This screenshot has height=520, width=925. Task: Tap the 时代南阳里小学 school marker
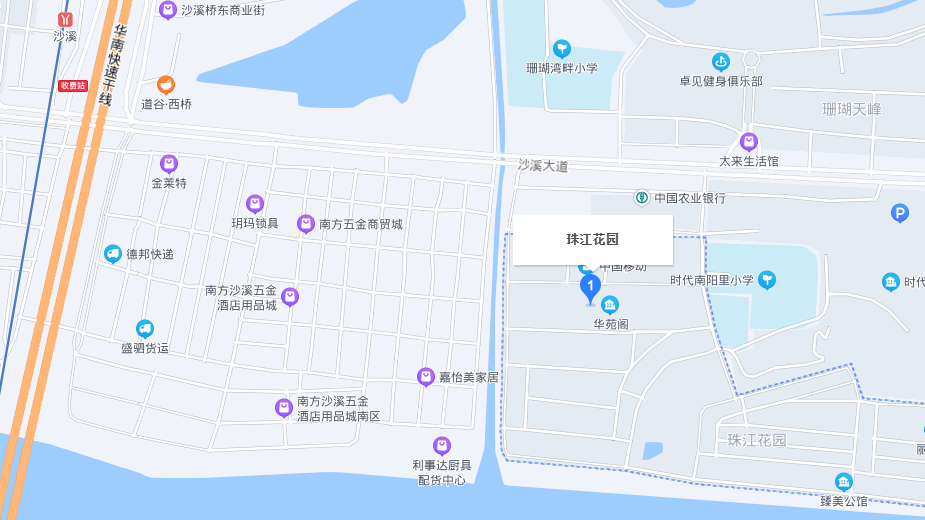[767, 280]
